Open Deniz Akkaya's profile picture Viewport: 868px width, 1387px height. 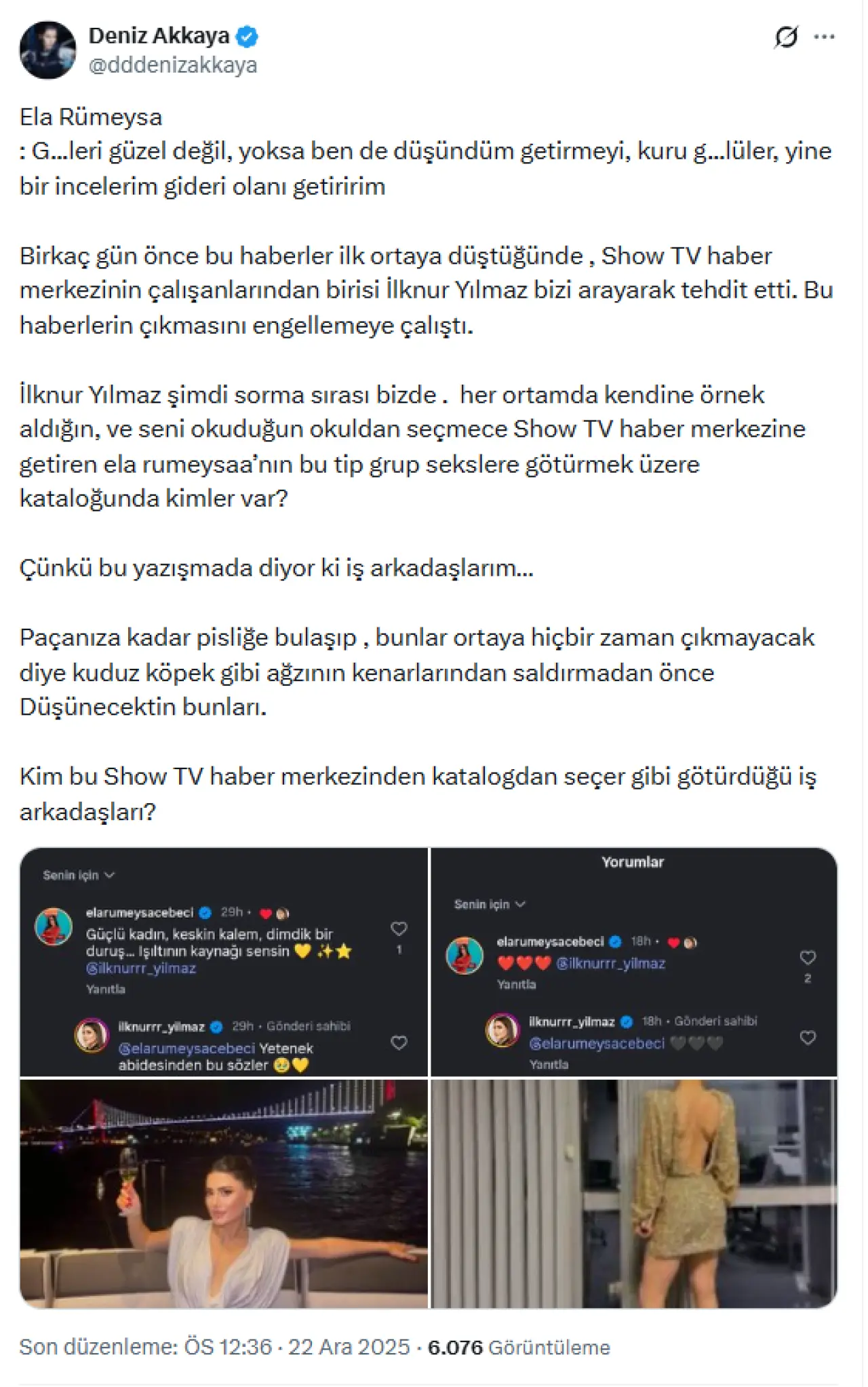tap(47, 50)
